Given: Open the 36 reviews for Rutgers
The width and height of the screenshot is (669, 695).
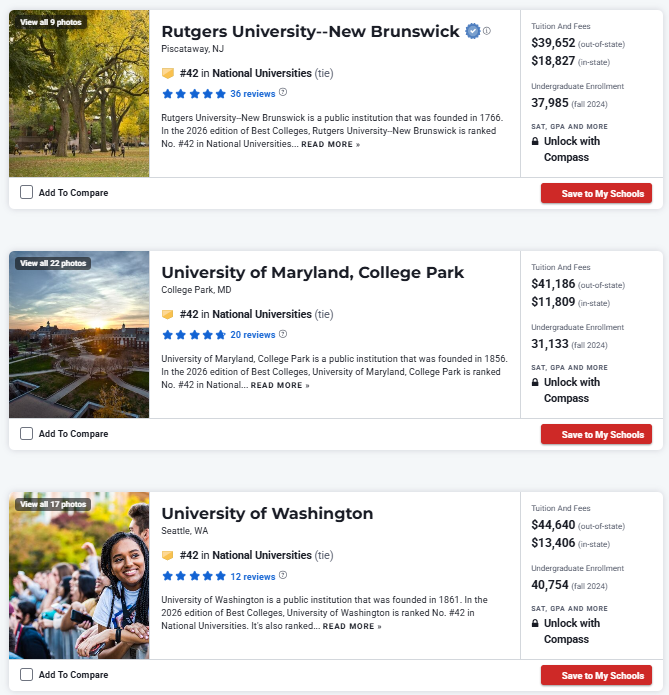Looking at the screenshot, I should click(x=252, y=94).
